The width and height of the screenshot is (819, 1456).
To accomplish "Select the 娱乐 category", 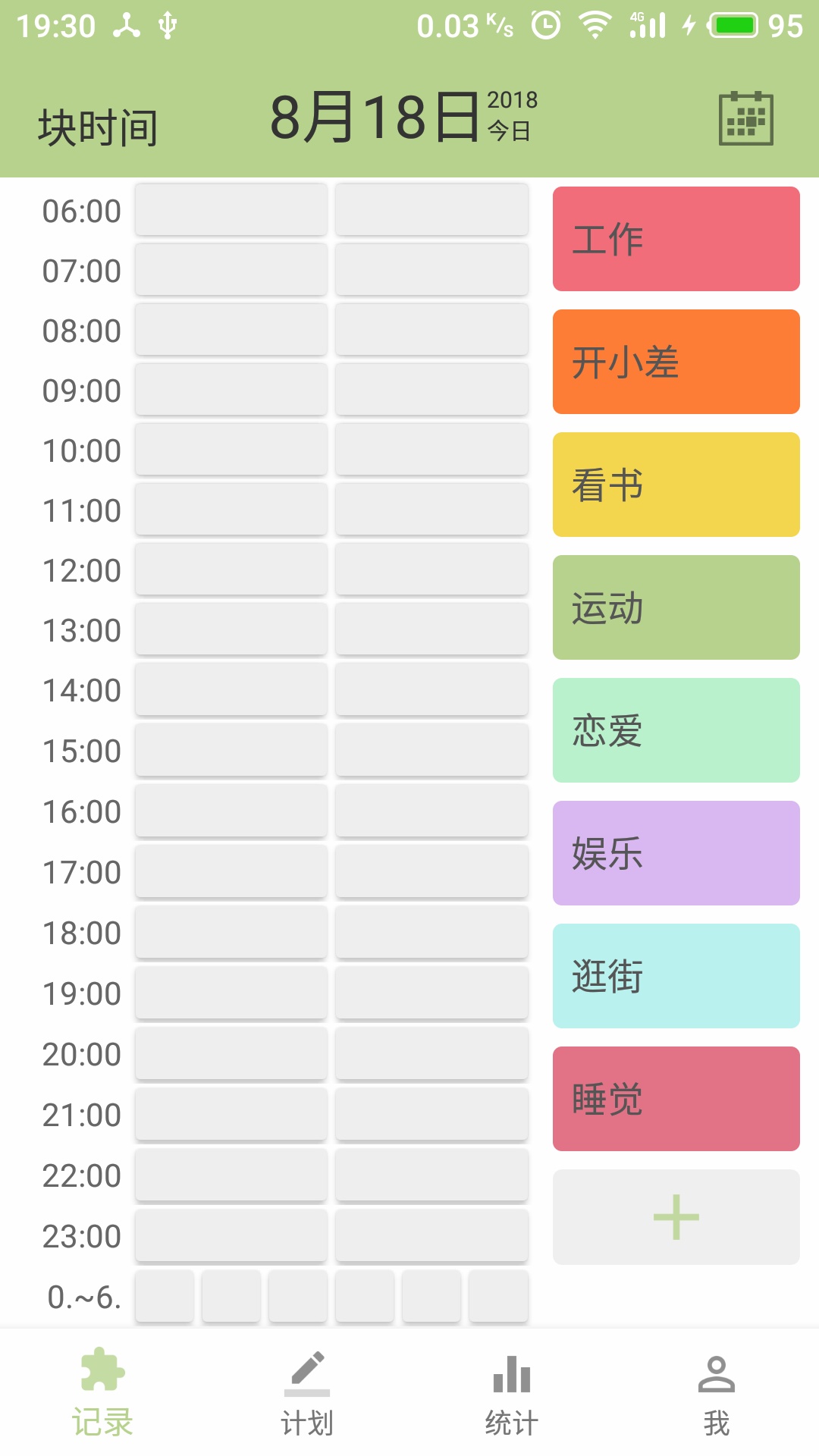I will [675, 853].
